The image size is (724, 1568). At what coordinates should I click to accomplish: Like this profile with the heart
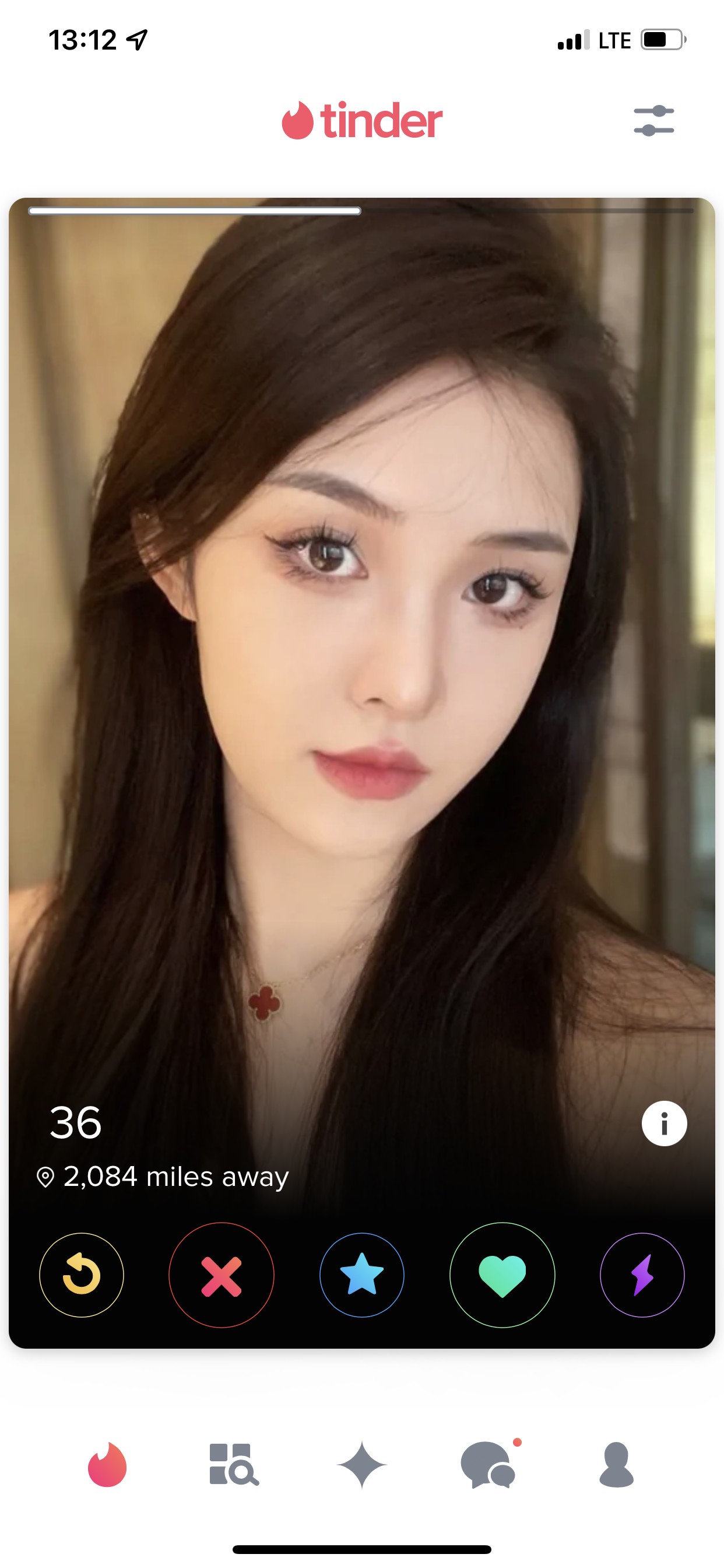[x=502, y=1275]
